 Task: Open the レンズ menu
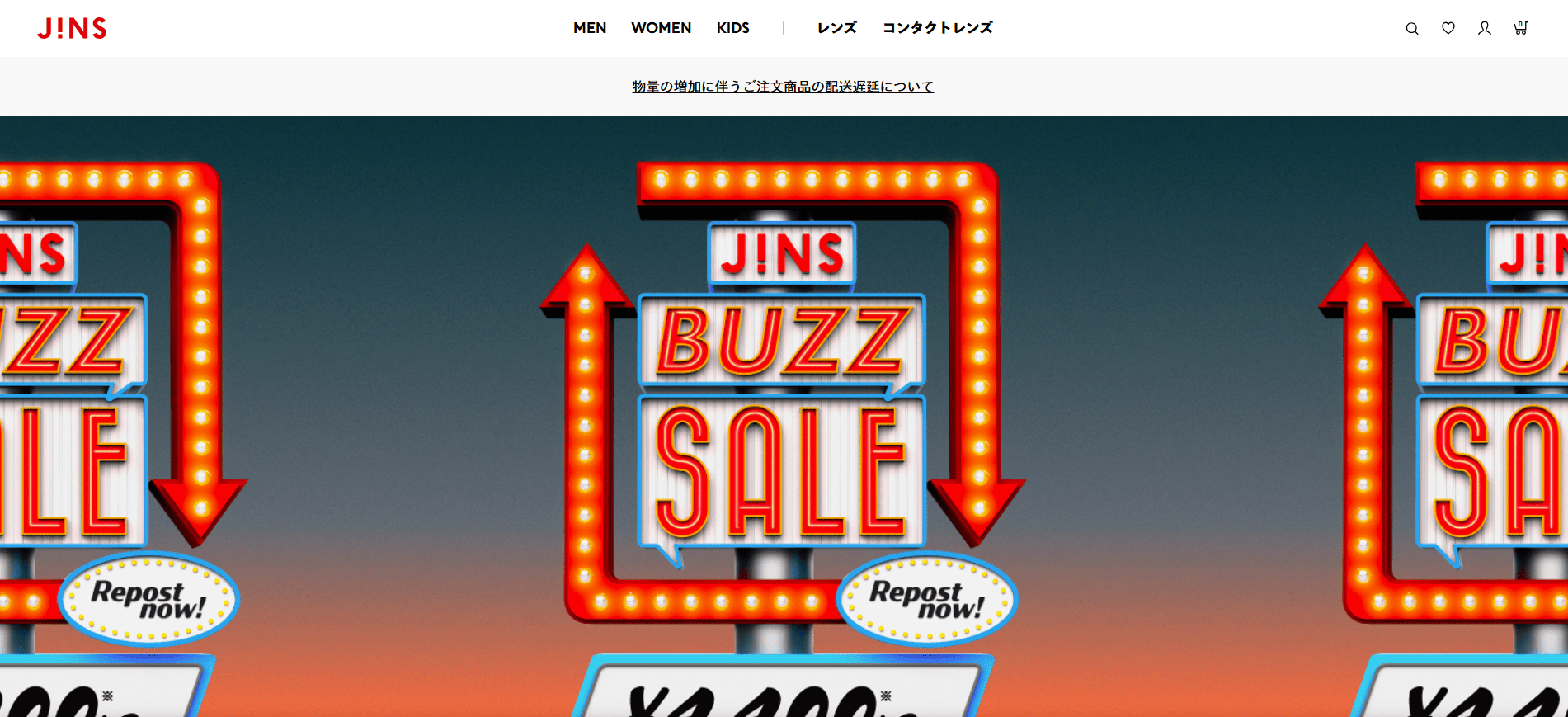(x=836, y=28)
